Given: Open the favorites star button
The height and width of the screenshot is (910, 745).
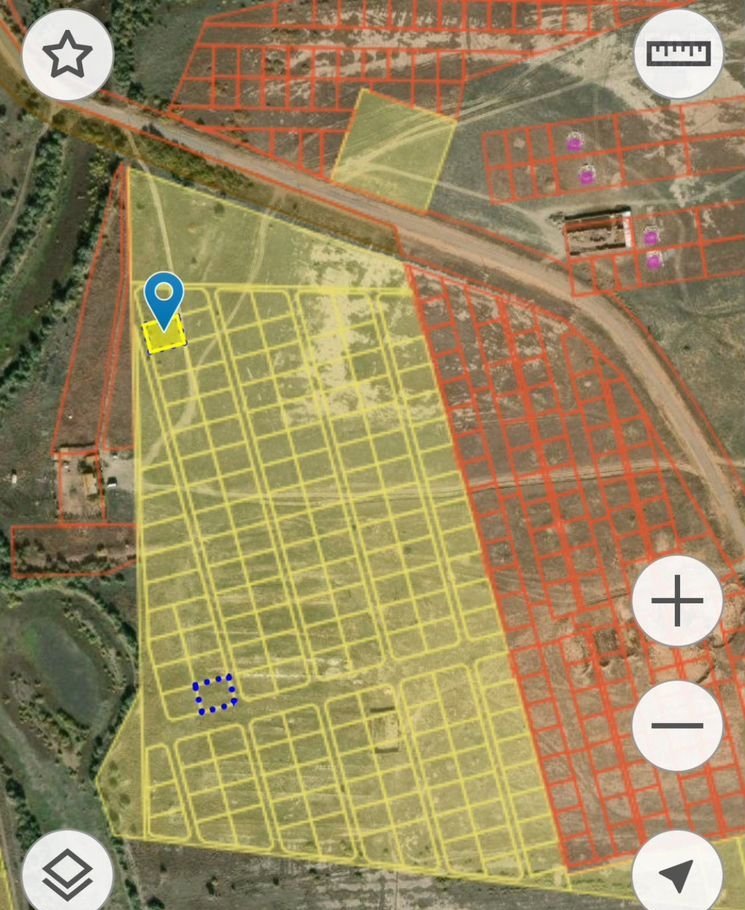Looking at the screenshot, I should point(67,55).
